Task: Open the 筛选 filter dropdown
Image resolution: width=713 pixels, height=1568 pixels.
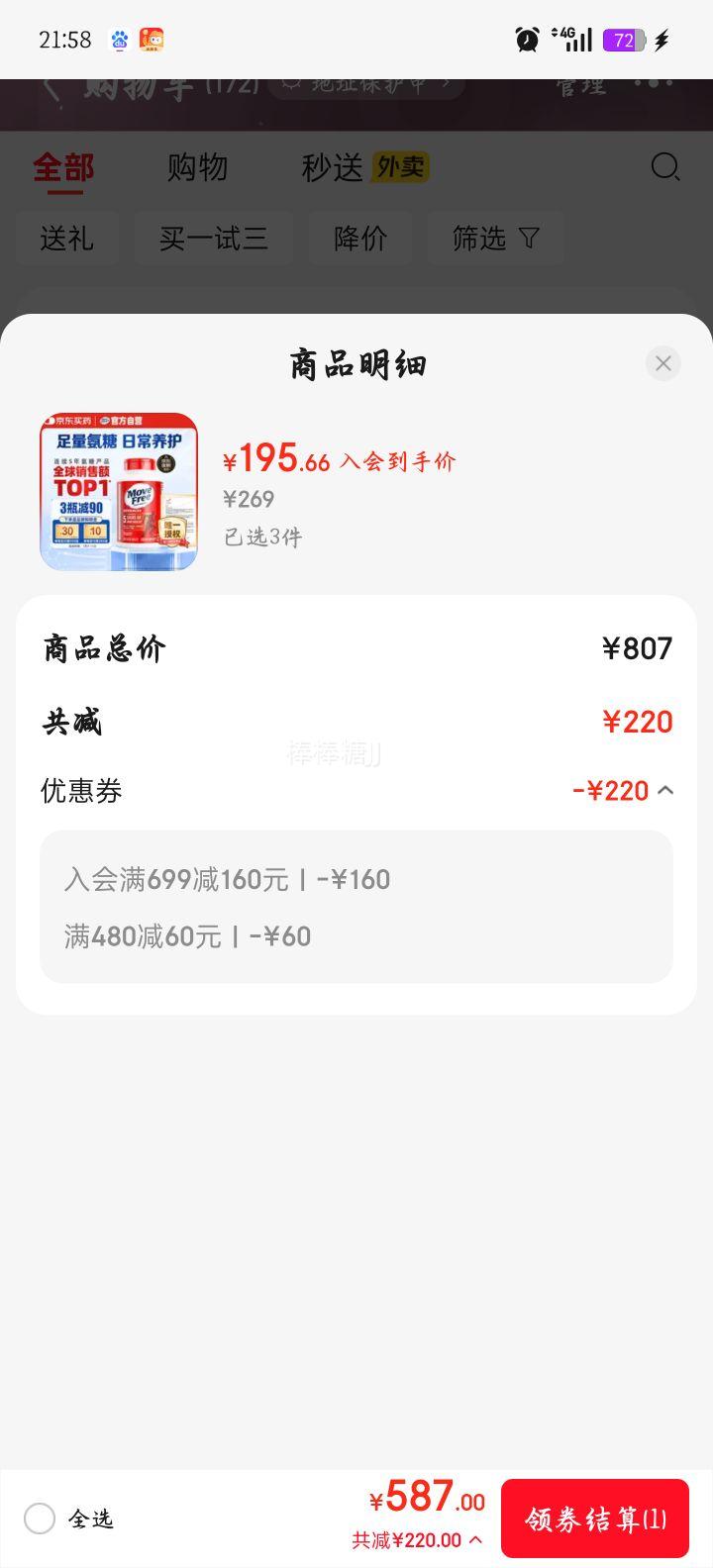Action: (x=496, y=238)
